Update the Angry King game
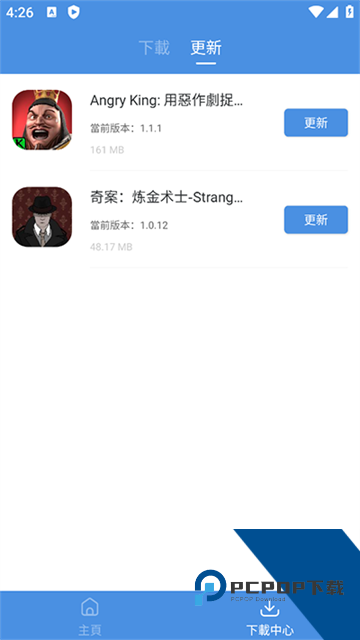360x640 pixels. [316, 122]
